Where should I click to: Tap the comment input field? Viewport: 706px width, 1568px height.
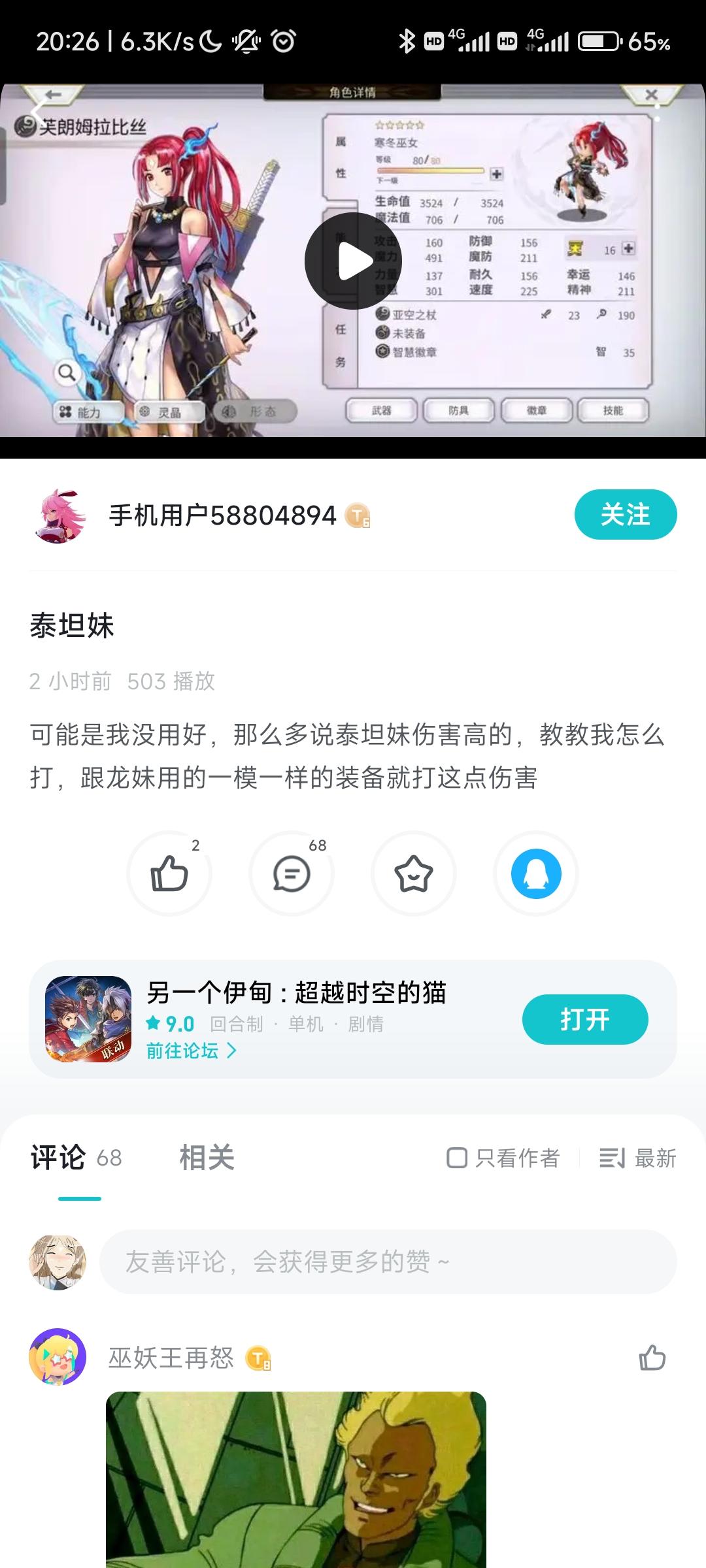[388, 1261]
